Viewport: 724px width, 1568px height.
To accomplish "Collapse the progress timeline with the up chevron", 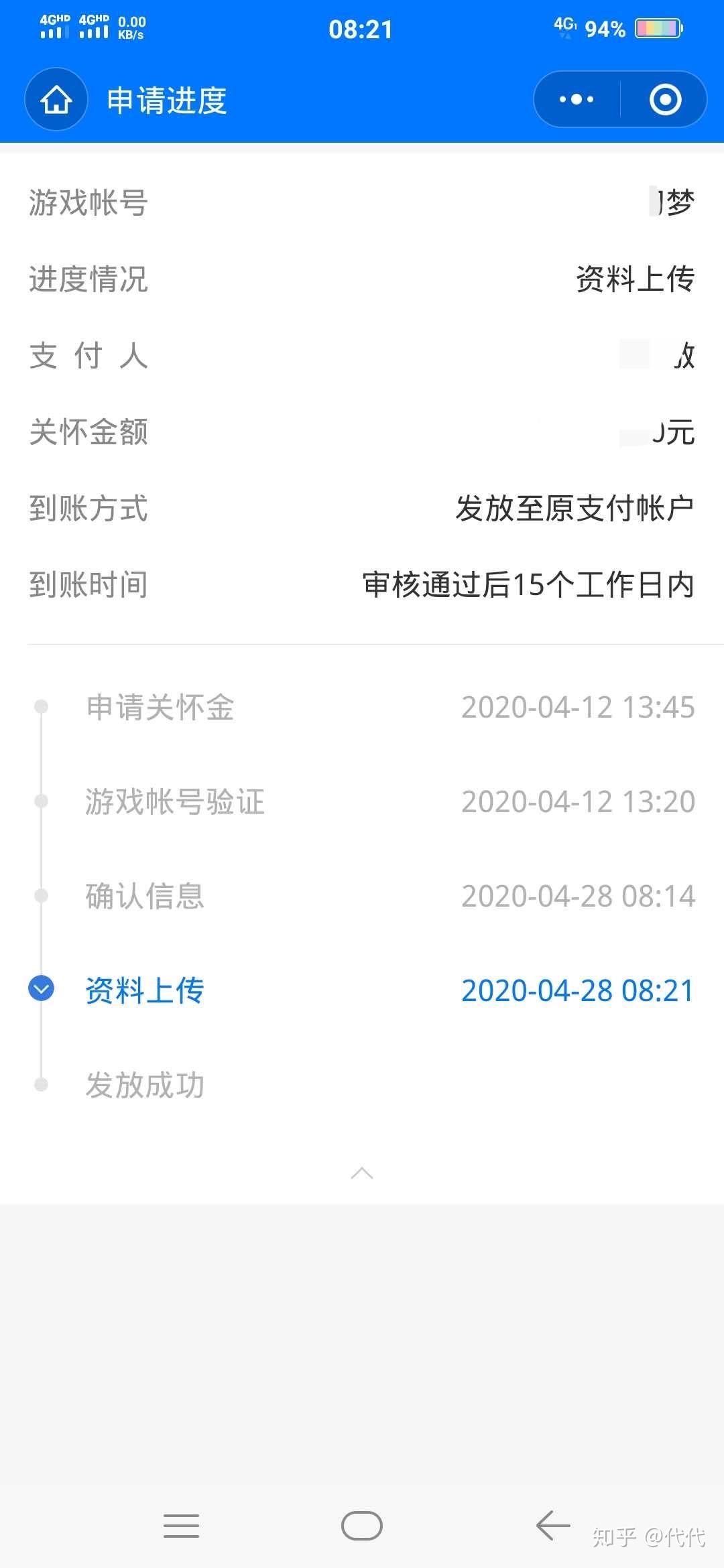I will point(362,1173).
